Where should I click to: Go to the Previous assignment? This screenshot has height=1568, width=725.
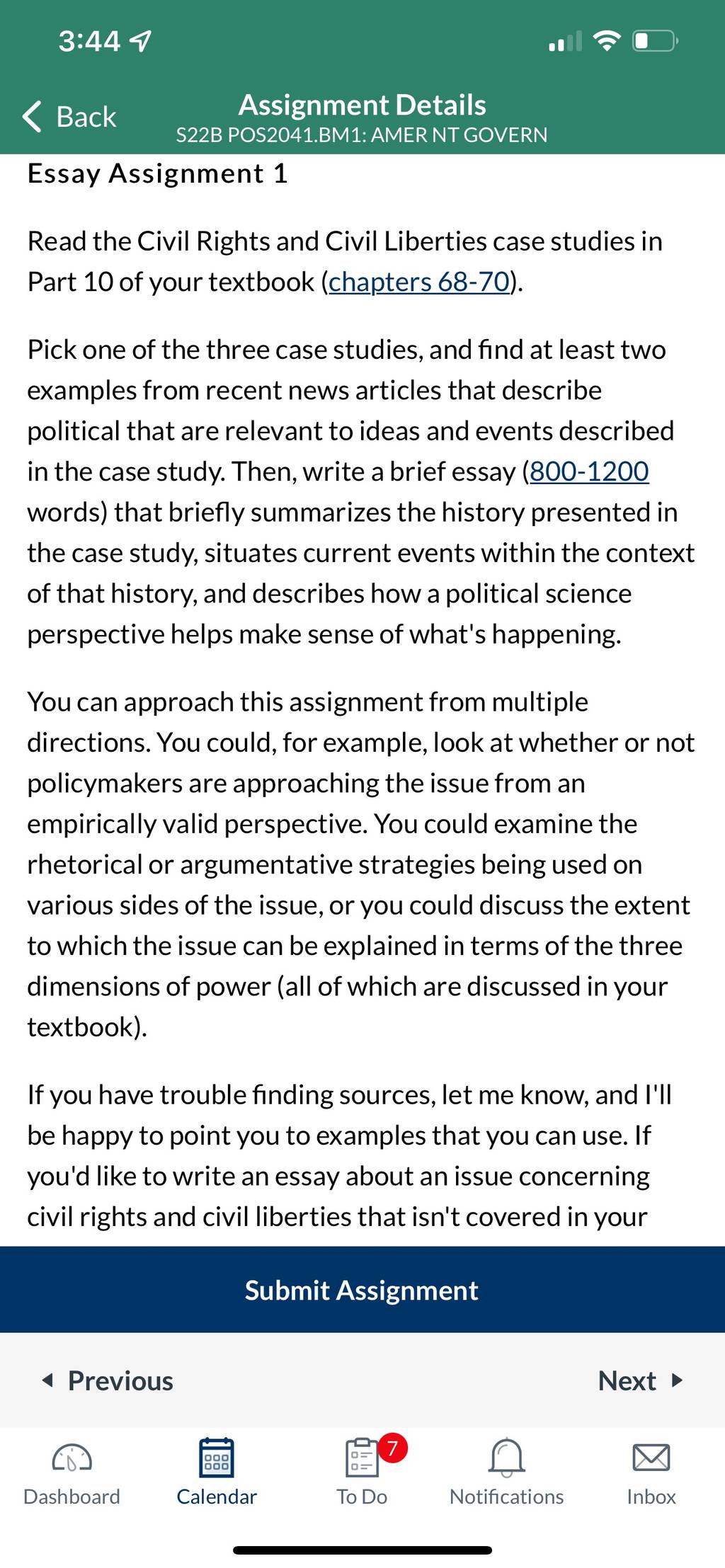click(x=108, y=1380)
